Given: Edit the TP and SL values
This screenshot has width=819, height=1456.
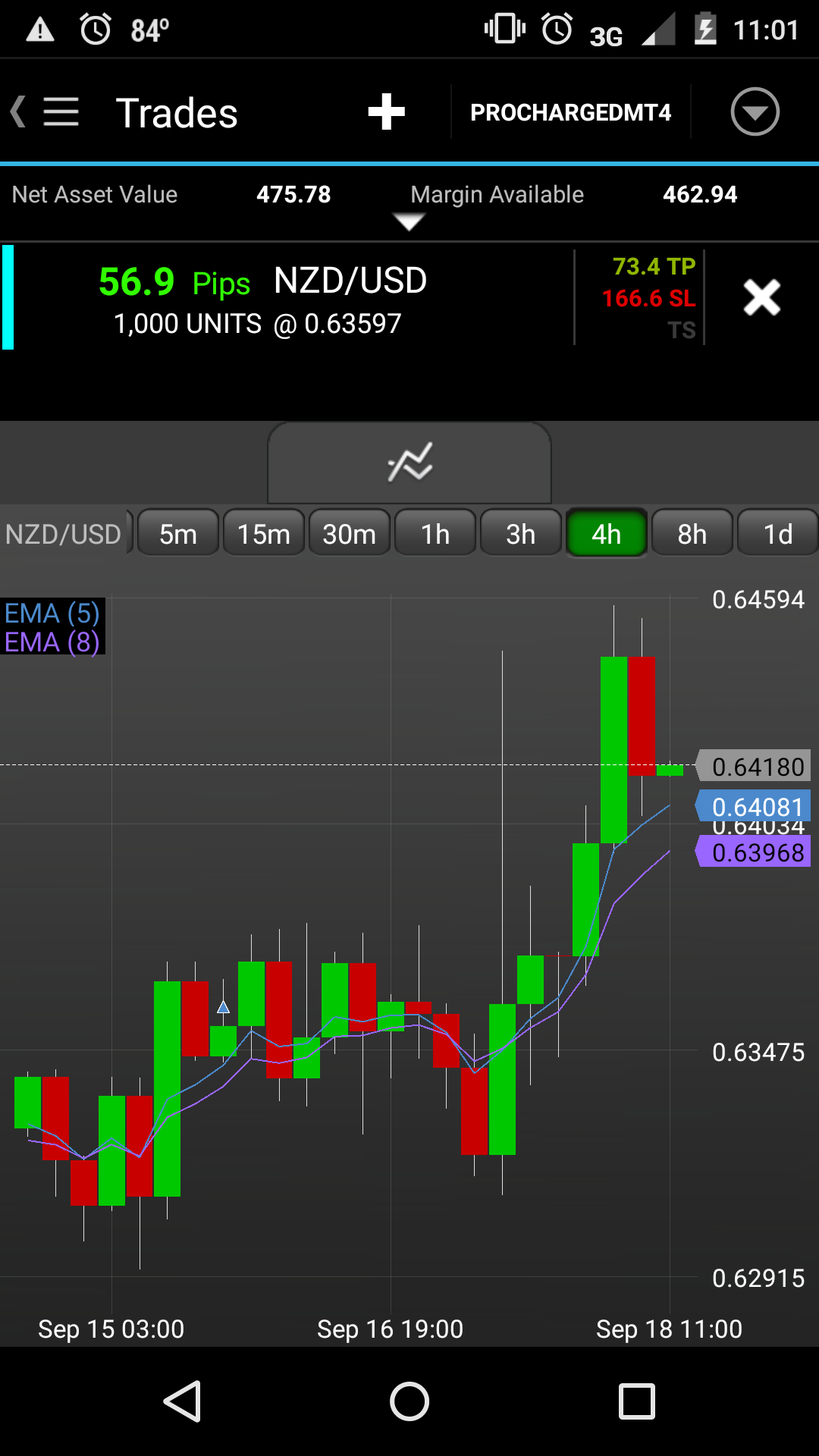Looking at the screenshot, I should (x=648, y=297).
